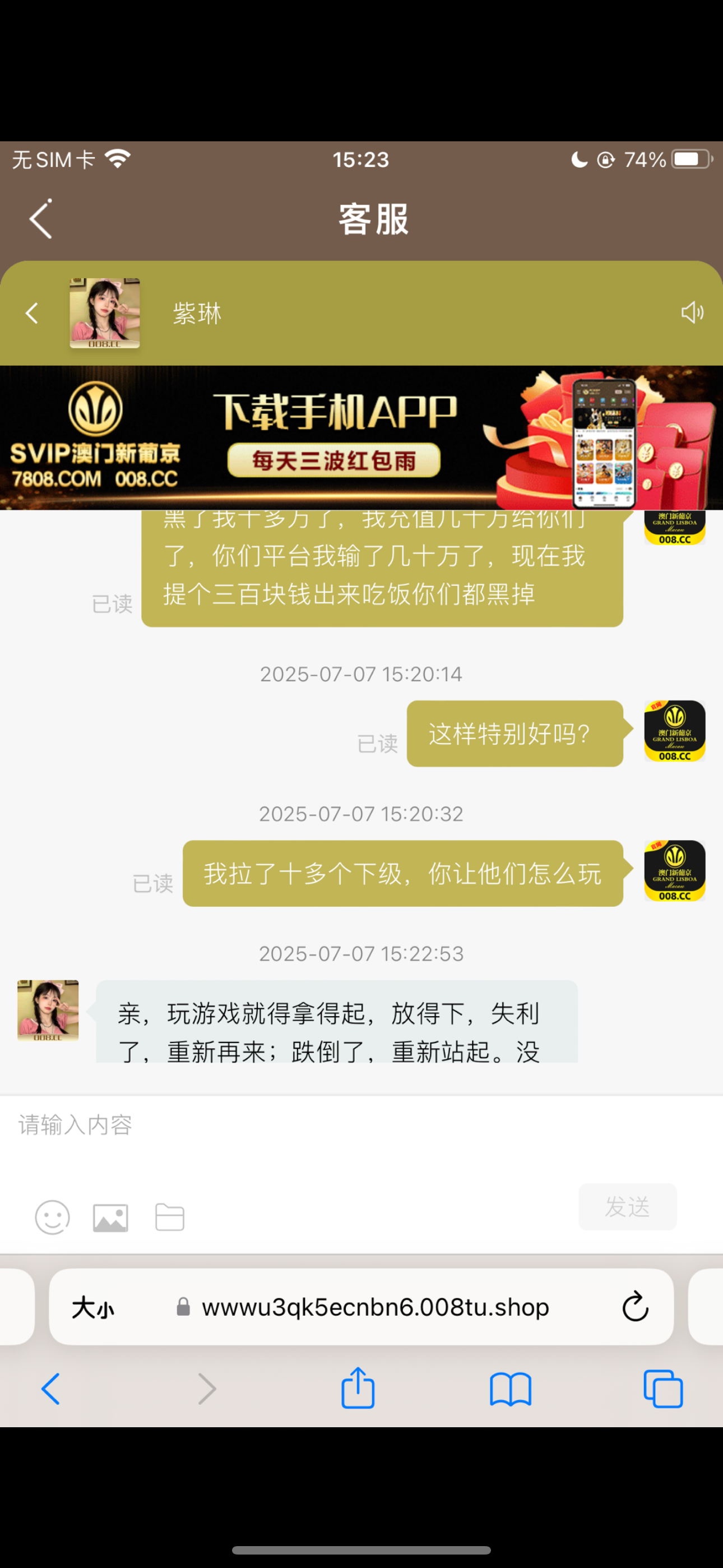Viewport: 723px width, 1568px height.
Task: Go to the previous page in Safari
Action: click(x=51, y=1389)
